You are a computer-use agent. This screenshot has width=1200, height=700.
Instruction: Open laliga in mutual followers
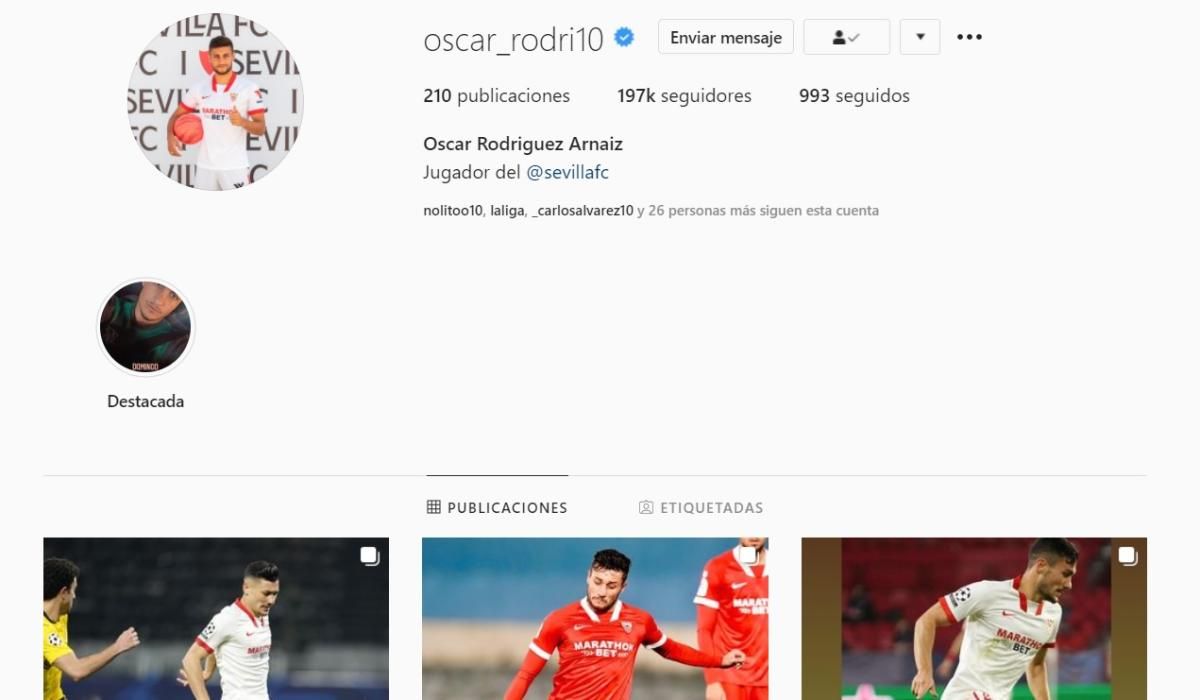(507, 211)
